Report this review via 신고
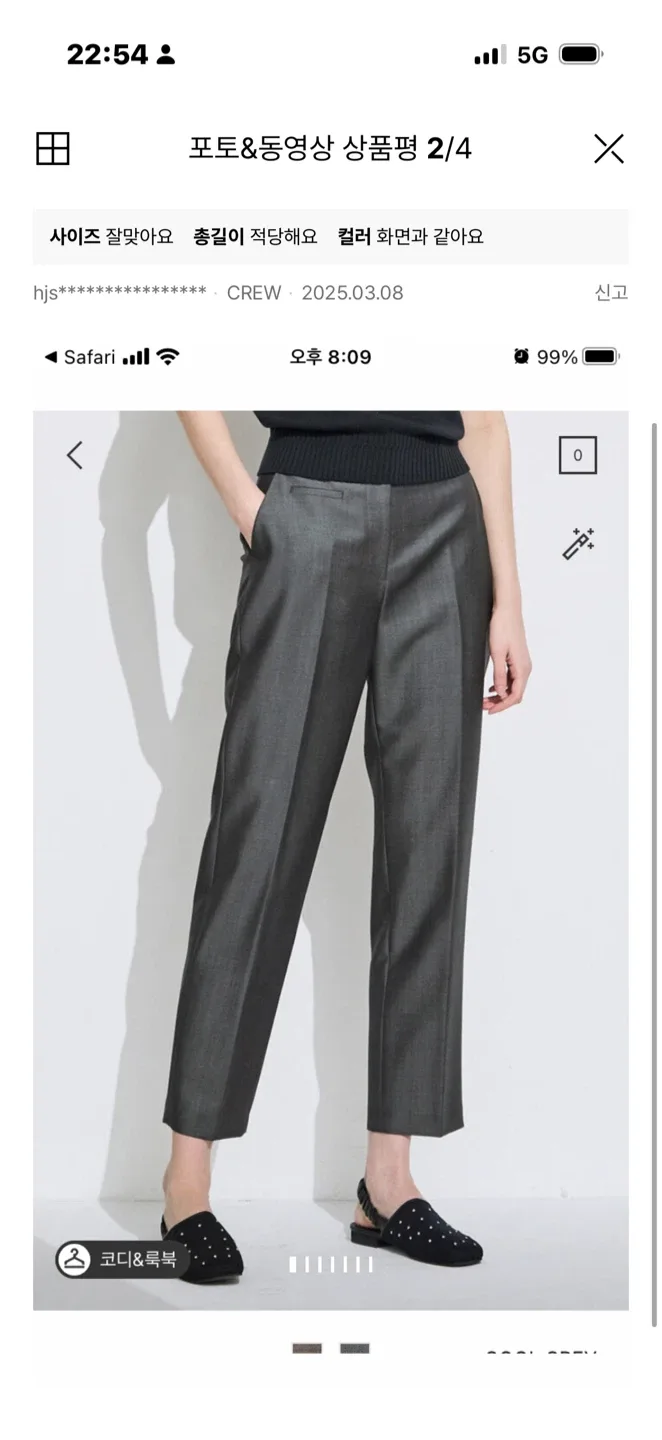Screen dimensions: 662x1440 click(610, 293)
